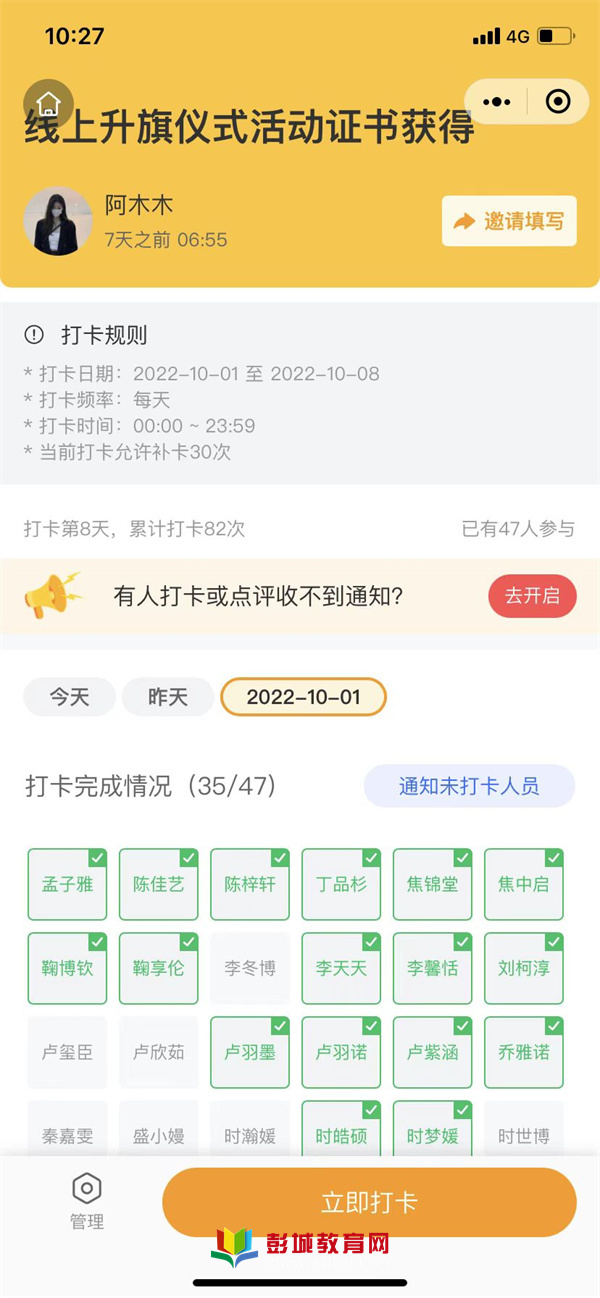
Task: Switch to the 今天 date tab
Action: [70, 697]
